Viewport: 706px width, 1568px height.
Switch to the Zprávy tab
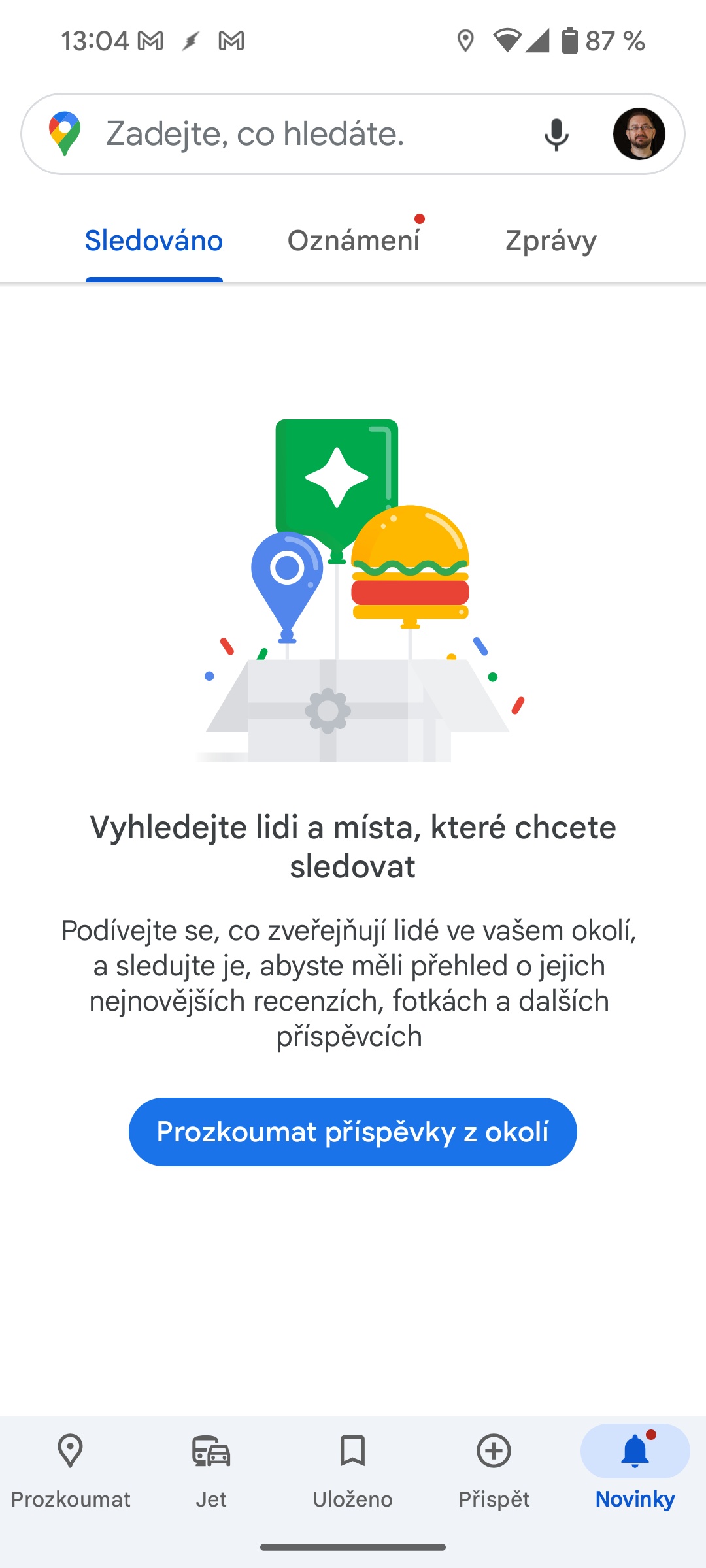pyautogui.click(x=551, y=241)
